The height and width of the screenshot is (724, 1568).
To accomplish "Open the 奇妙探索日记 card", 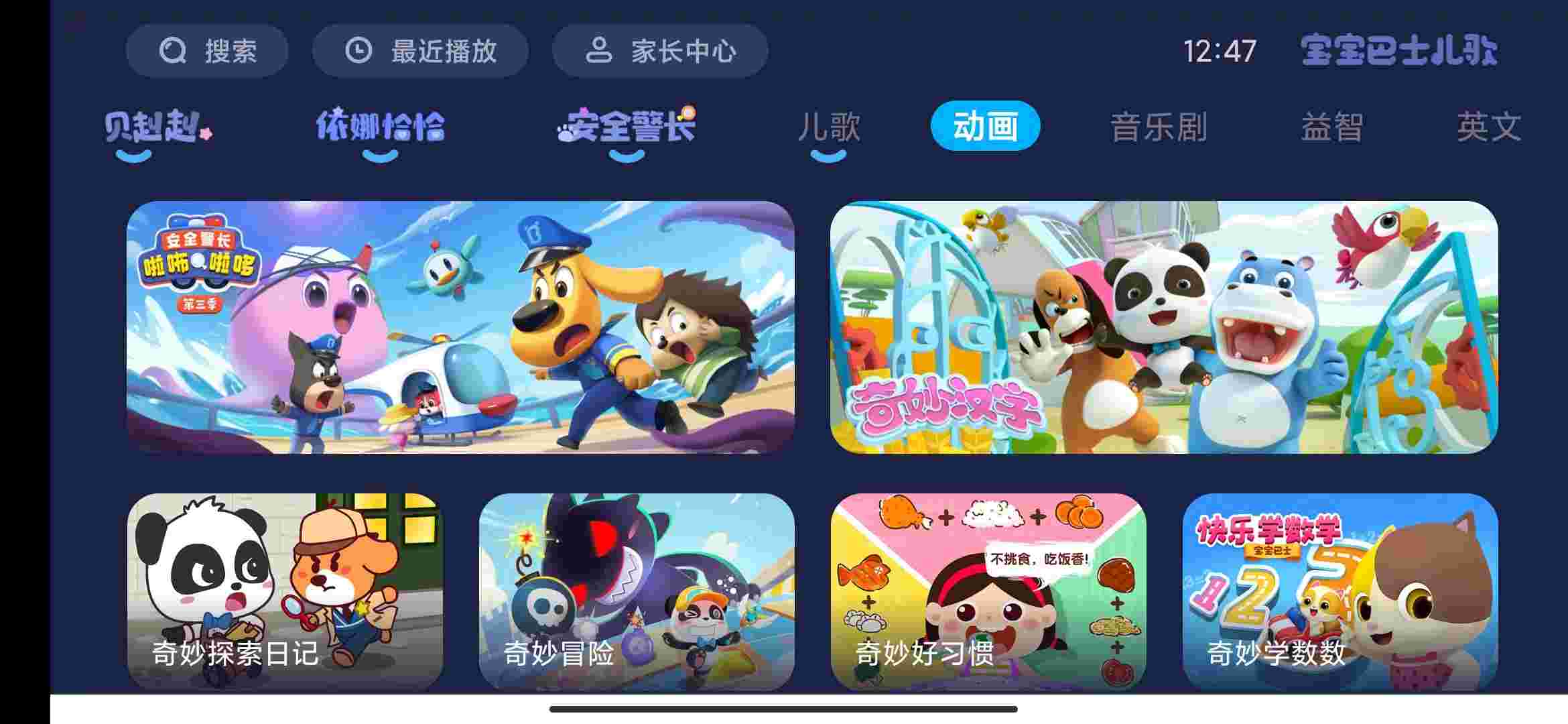I will tap(285, 591).
